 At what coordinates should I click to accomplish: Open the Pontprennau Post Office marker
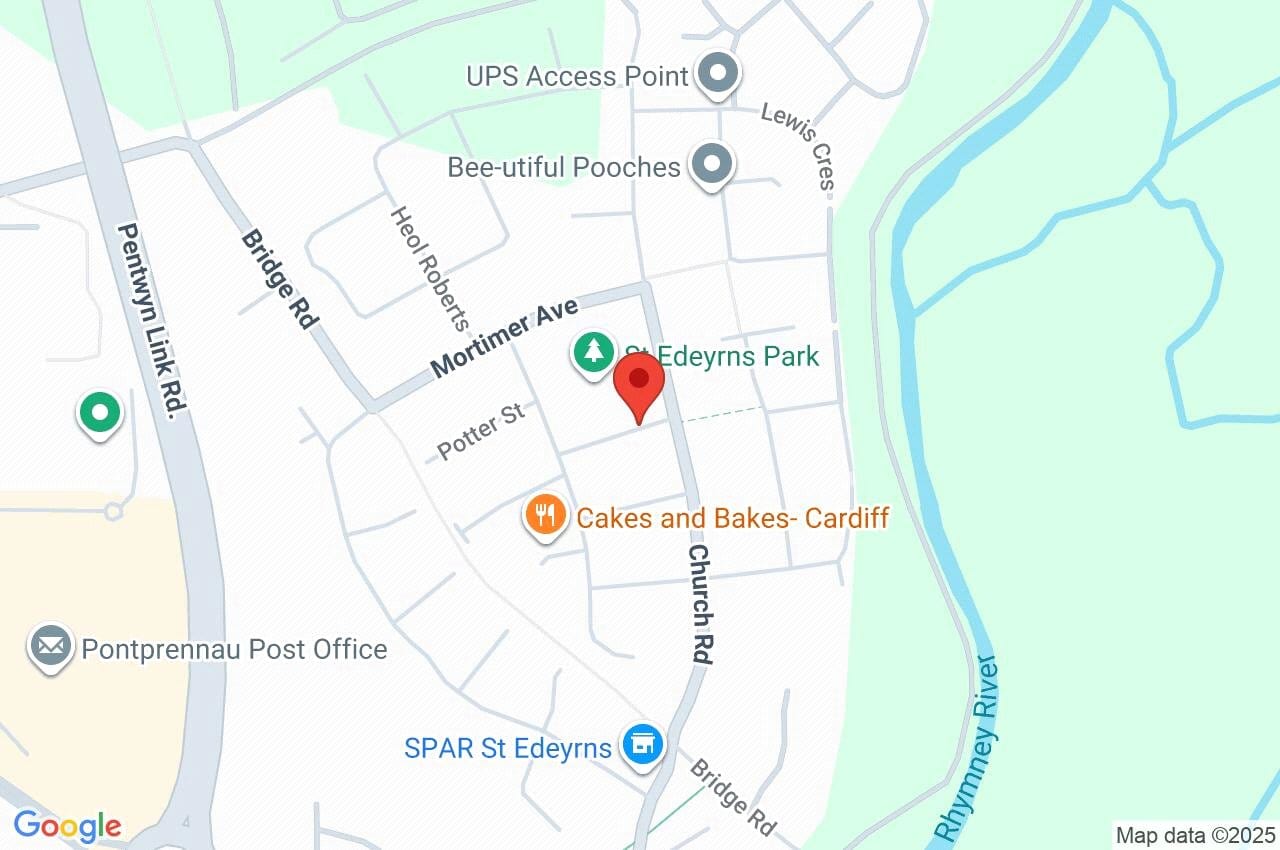click(51, 647)
